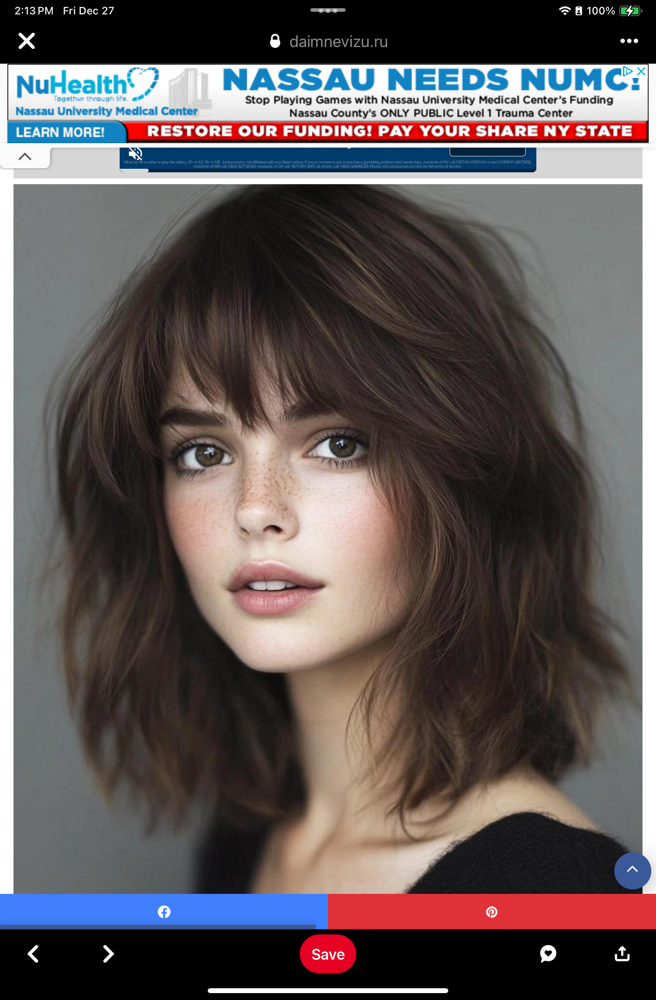656x1000 pixels.
Task: Share the page on Pinterest
Action: [x=492, y=912]
